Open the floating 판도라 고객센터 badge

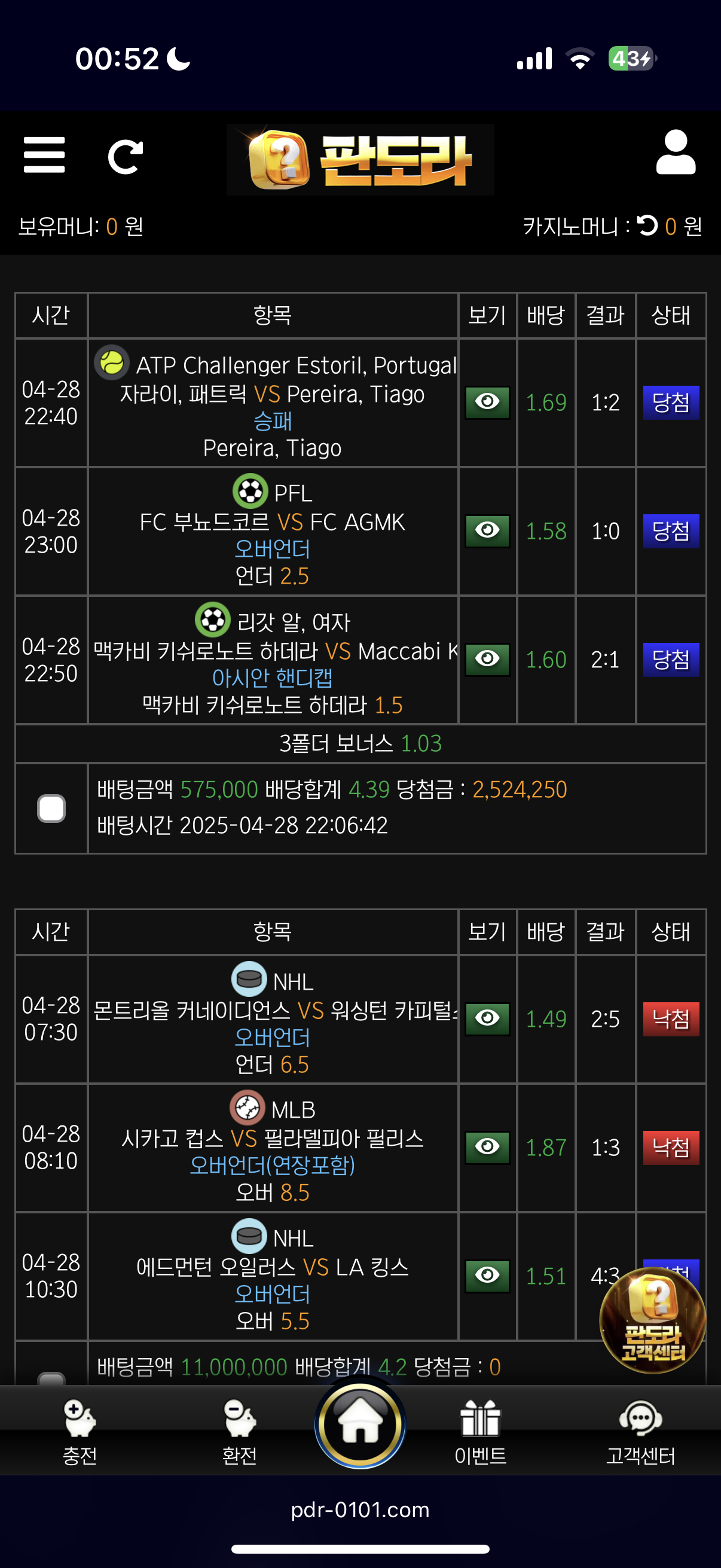tap(653, 1320)
